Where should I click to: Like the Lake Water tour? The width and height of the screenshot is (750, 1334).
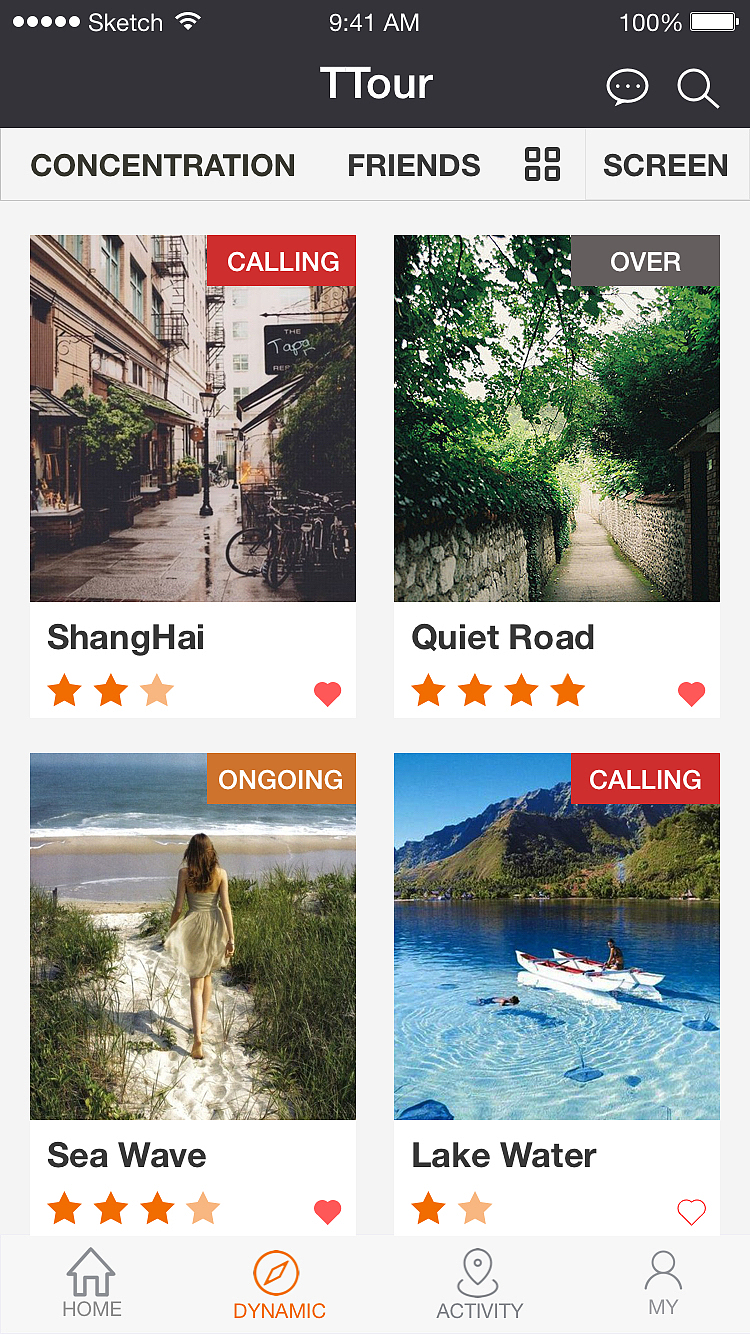click(691, 1212)
